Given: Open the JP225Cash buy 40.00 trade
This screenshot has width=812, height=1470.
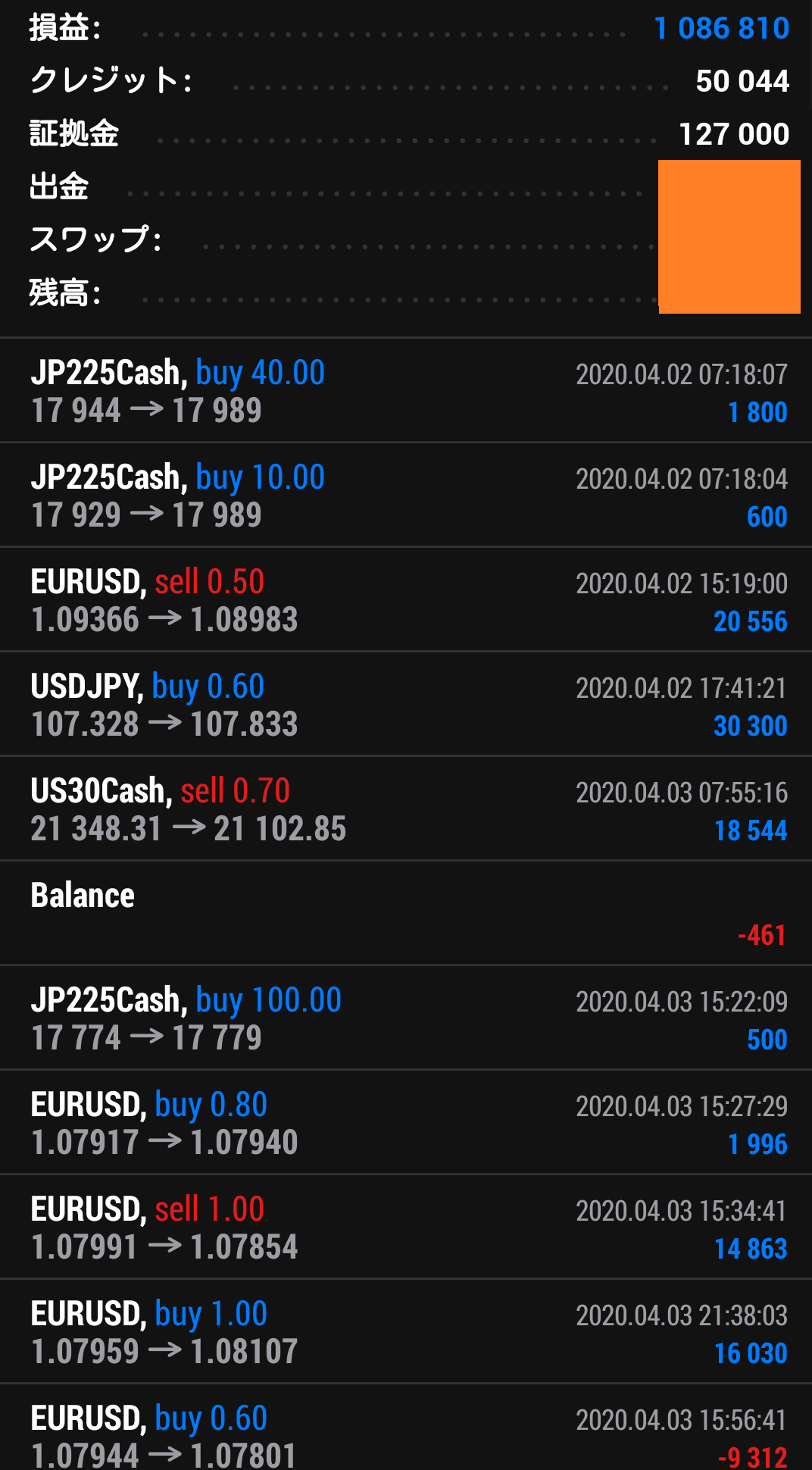Looking at the screenshot, I should click(406, 390).
